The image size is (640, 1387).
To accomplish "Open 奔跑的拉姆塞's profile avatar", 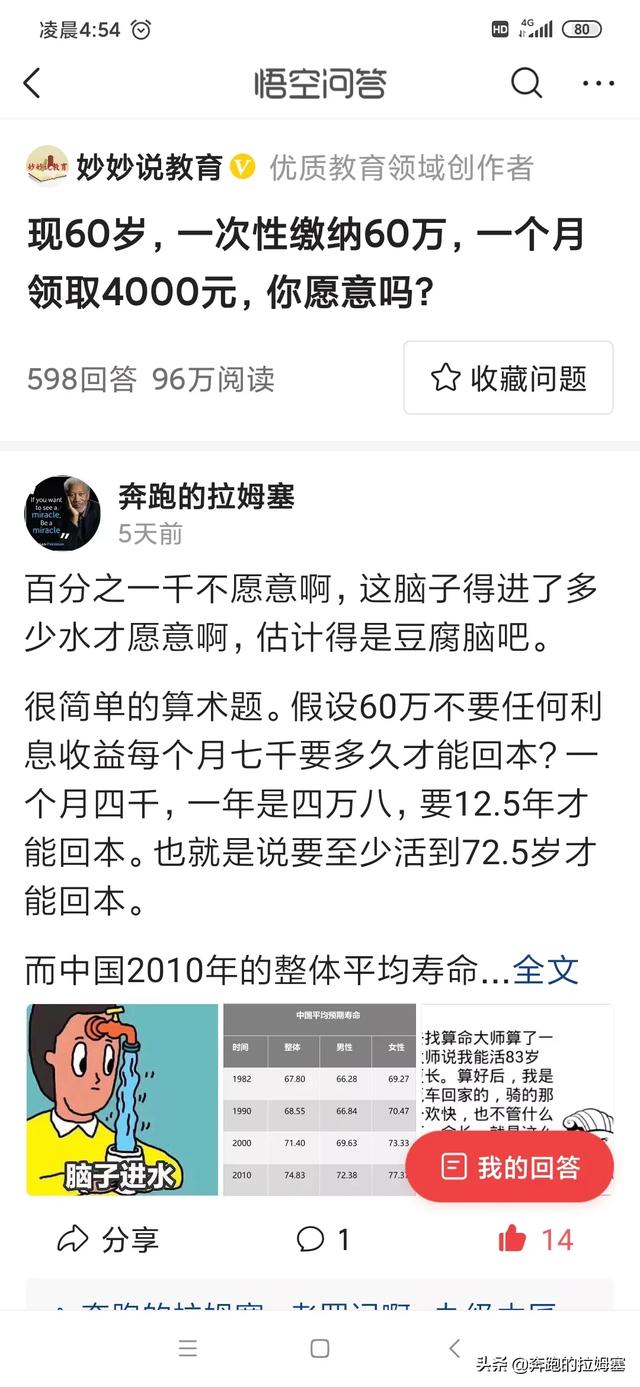I will click(x=62, y=513).
